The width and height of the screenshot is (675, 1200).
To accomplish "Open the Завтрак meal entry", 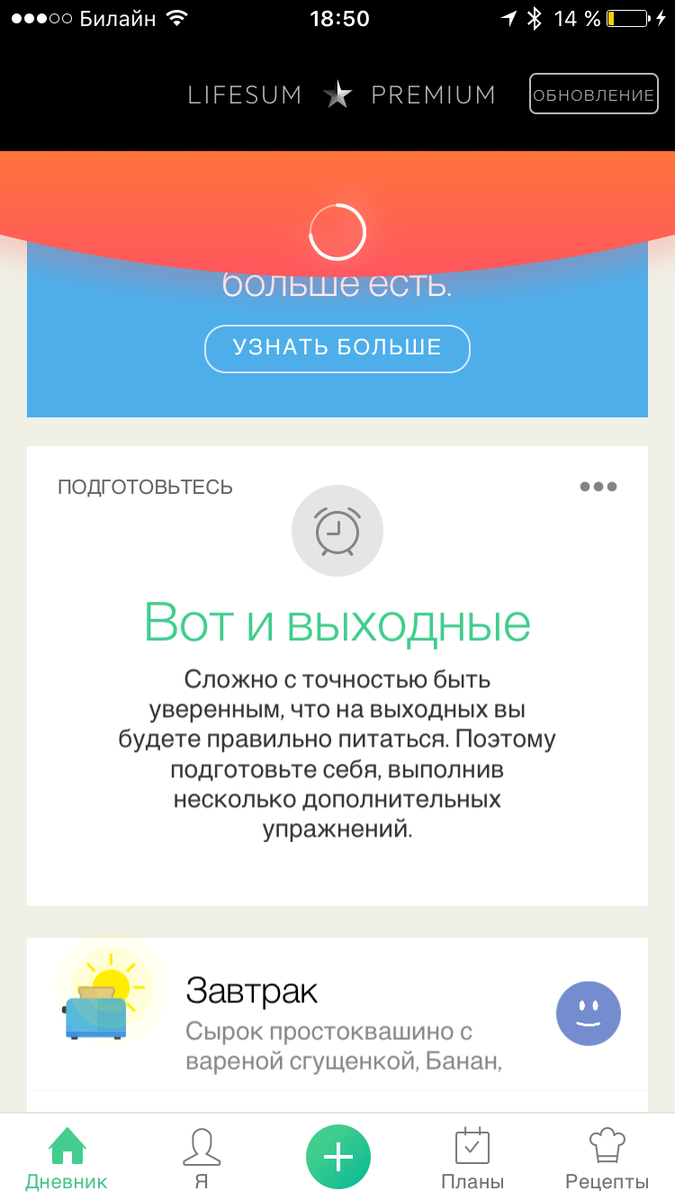I will point(337,1014).
